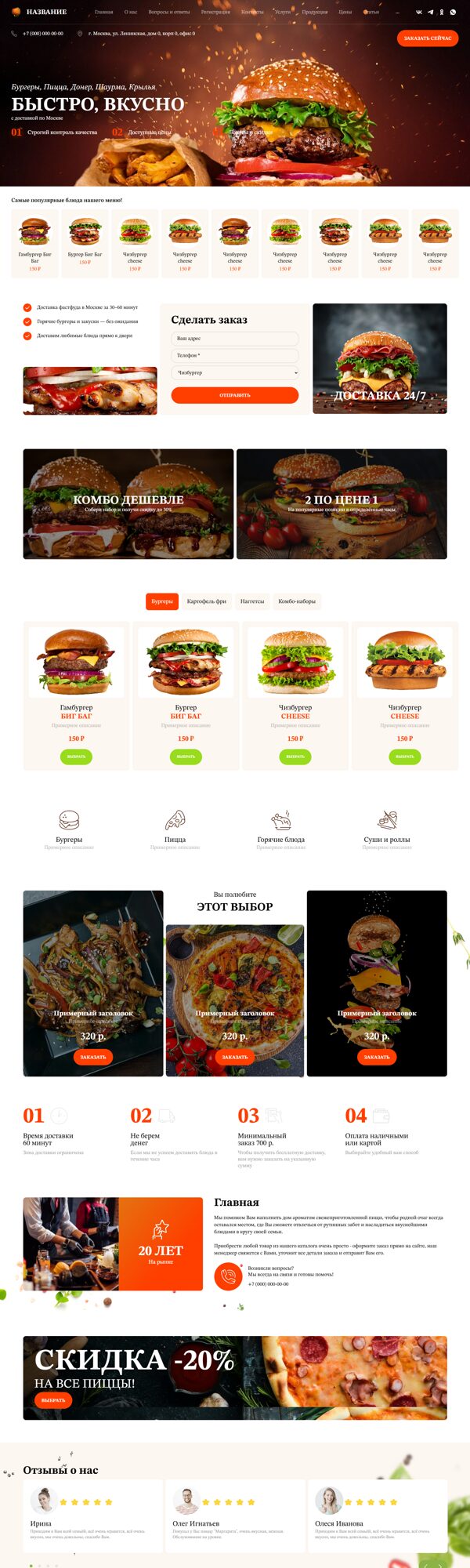This screenshot has width=470, height=1568.
Task: Switch to the «Наггетсы» tab
Action: [252, 601]
